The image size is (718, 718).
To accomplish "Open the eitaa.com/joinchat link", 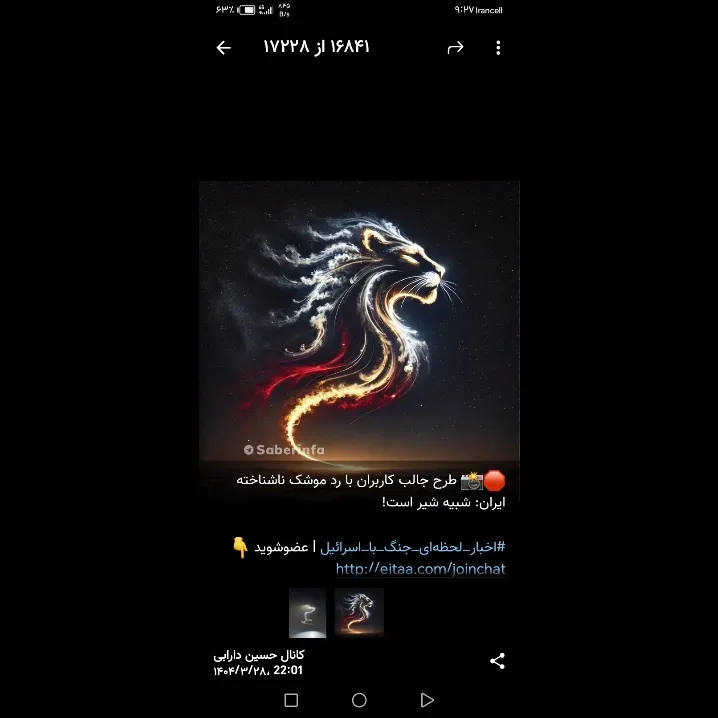I will 420,569.
